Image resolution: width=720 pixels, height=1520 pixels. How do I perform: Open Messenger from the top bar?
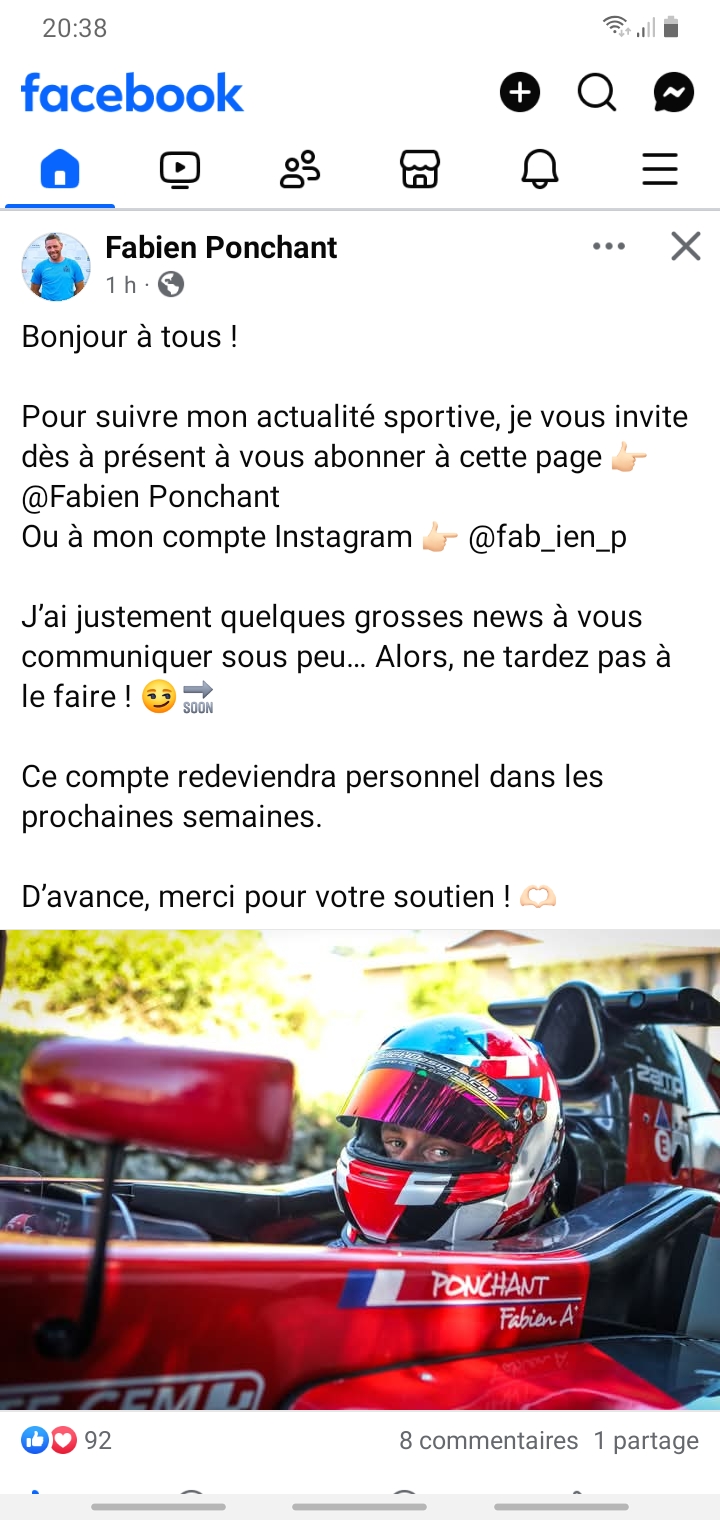click(673, 92)
